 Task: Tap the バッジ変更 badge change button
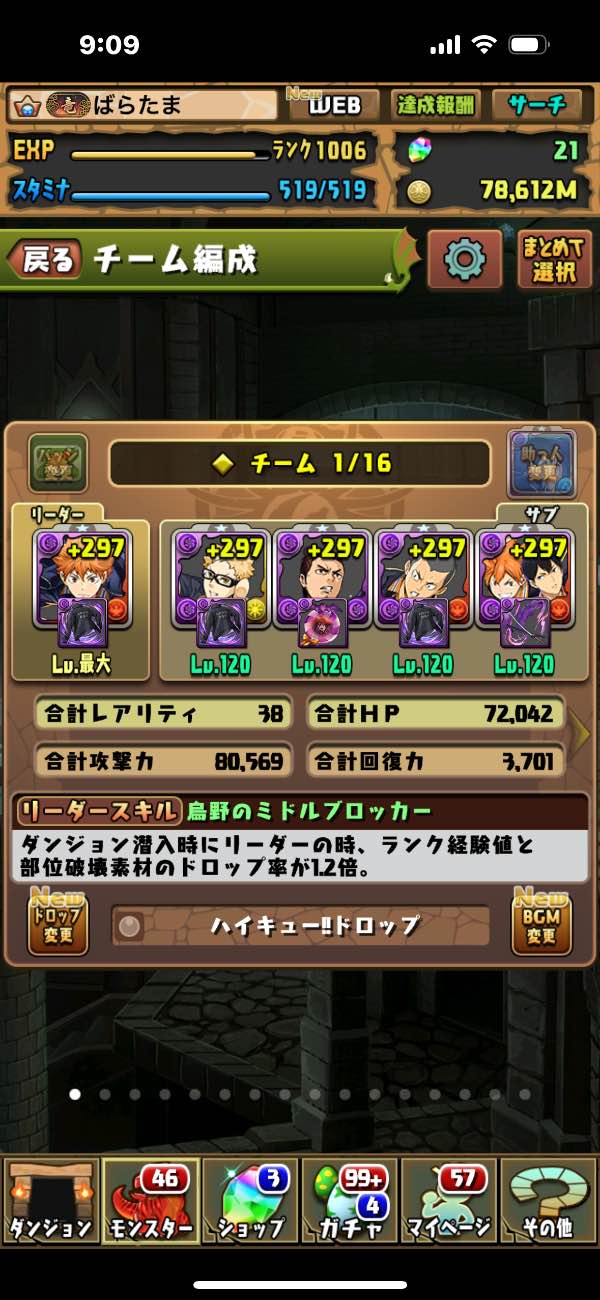[57, 463]
